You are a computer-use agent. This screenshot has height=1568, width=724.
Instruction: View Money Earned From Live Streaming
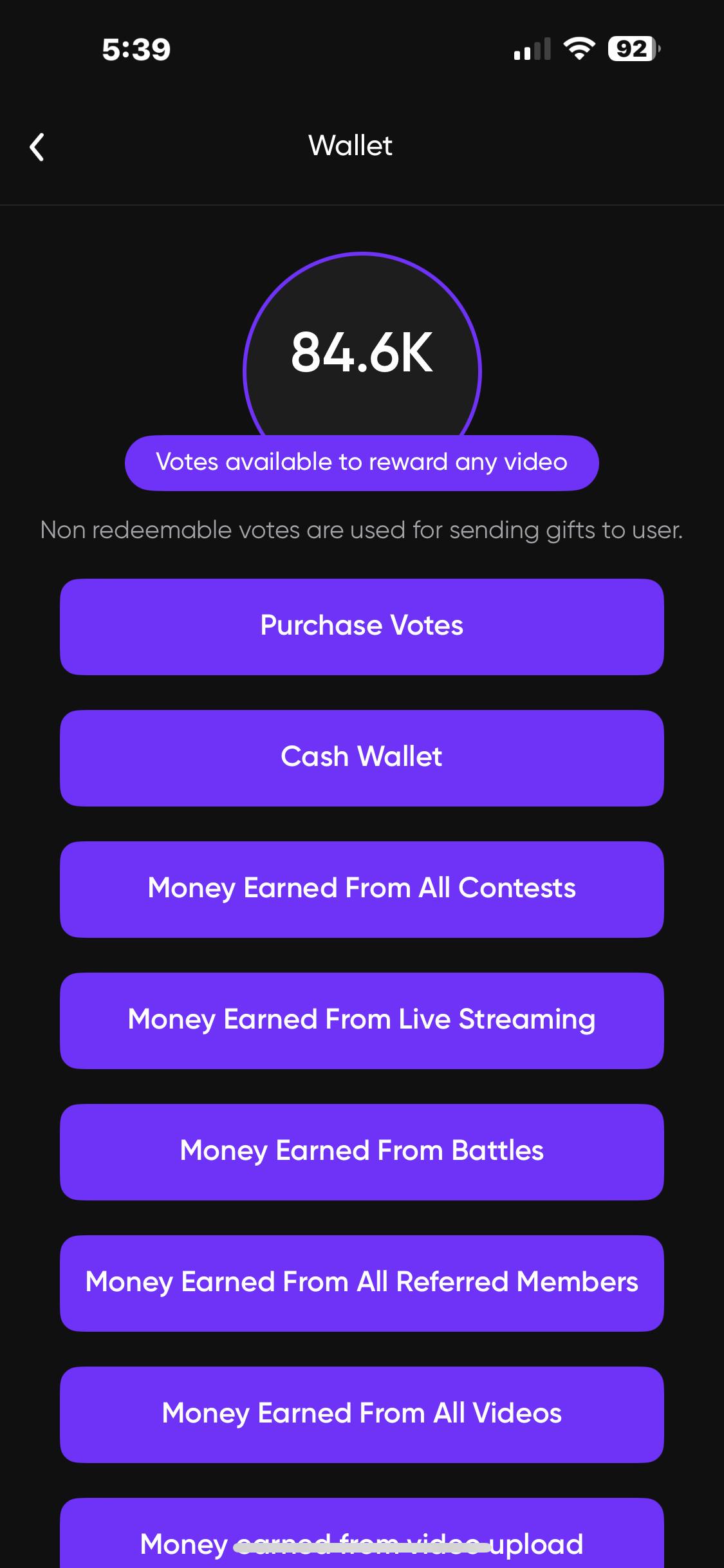[x=362, y=1020]
